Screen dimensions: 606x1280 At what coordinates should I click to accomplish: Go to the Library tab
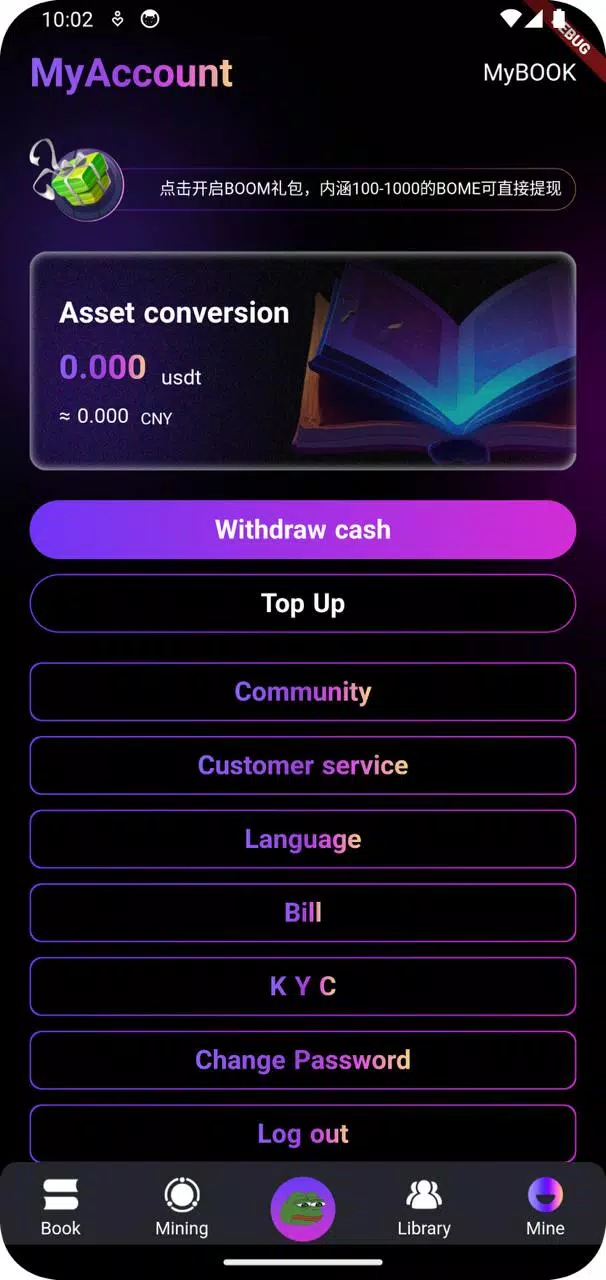424,1208
